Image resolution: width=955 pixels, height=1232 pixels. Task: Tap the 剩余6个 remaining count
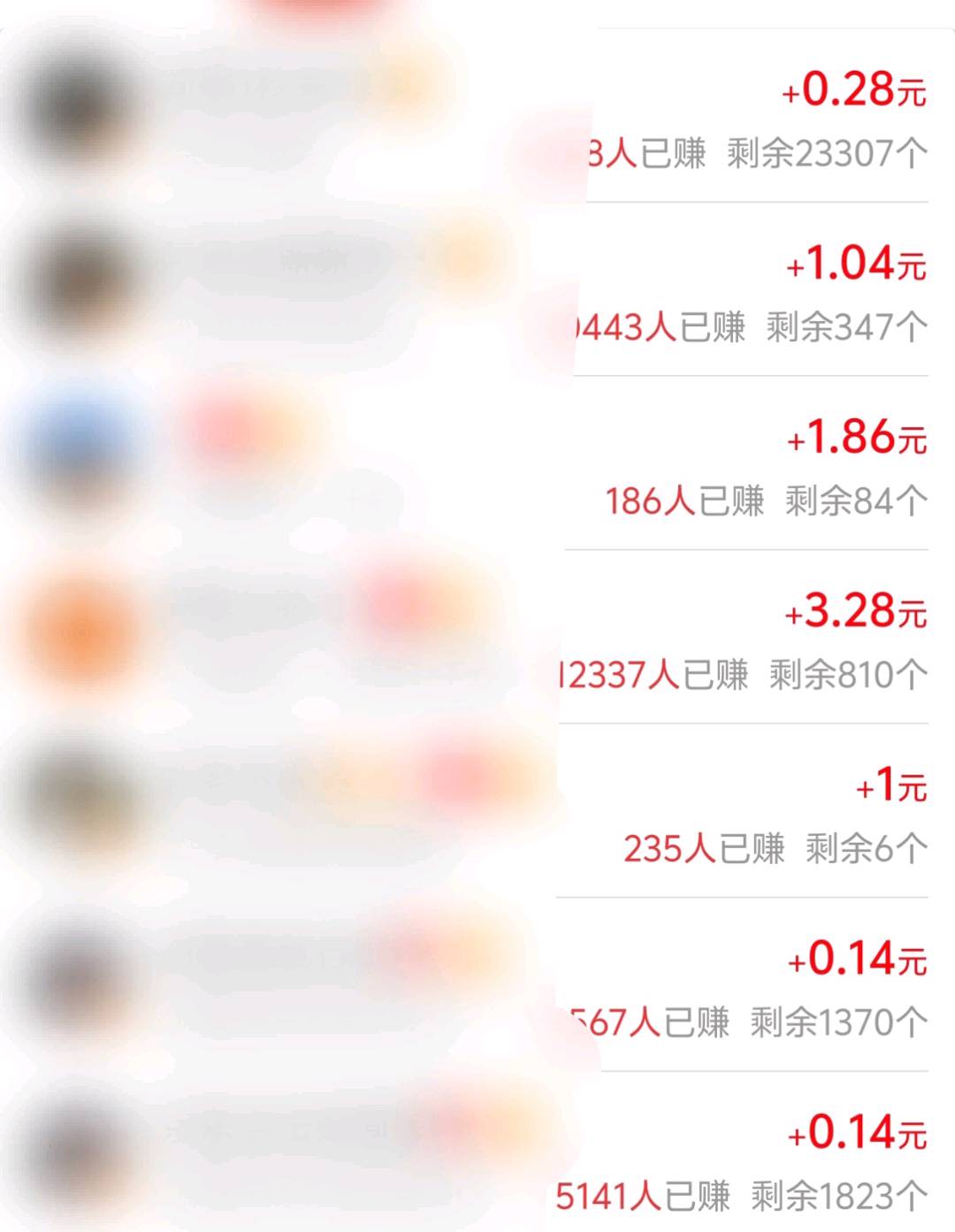point(862,849)
